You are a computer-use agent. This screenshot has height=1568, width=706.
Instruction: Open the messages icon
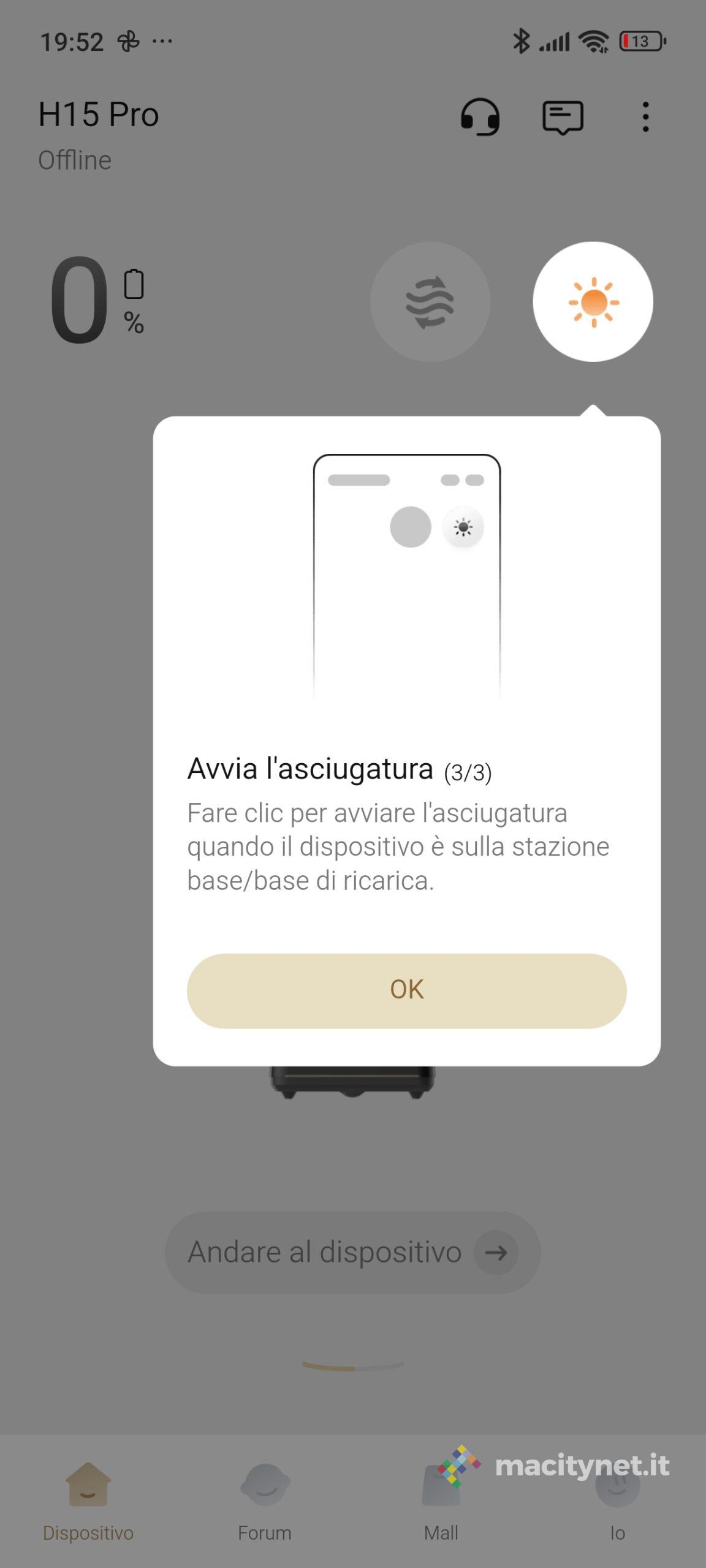(x=563, y=116)
